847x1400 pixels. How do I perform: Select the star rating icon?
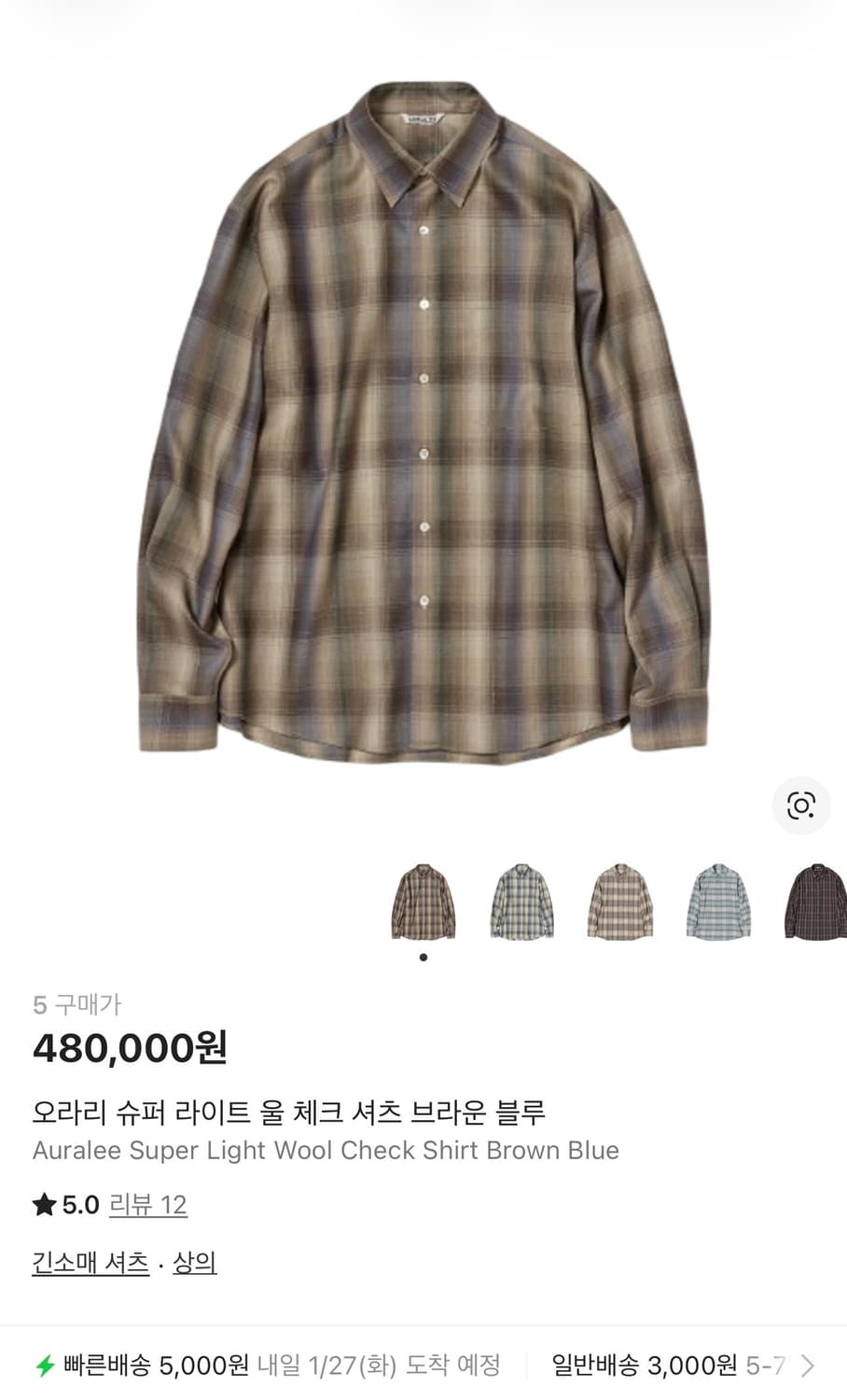pos(44,1204)
